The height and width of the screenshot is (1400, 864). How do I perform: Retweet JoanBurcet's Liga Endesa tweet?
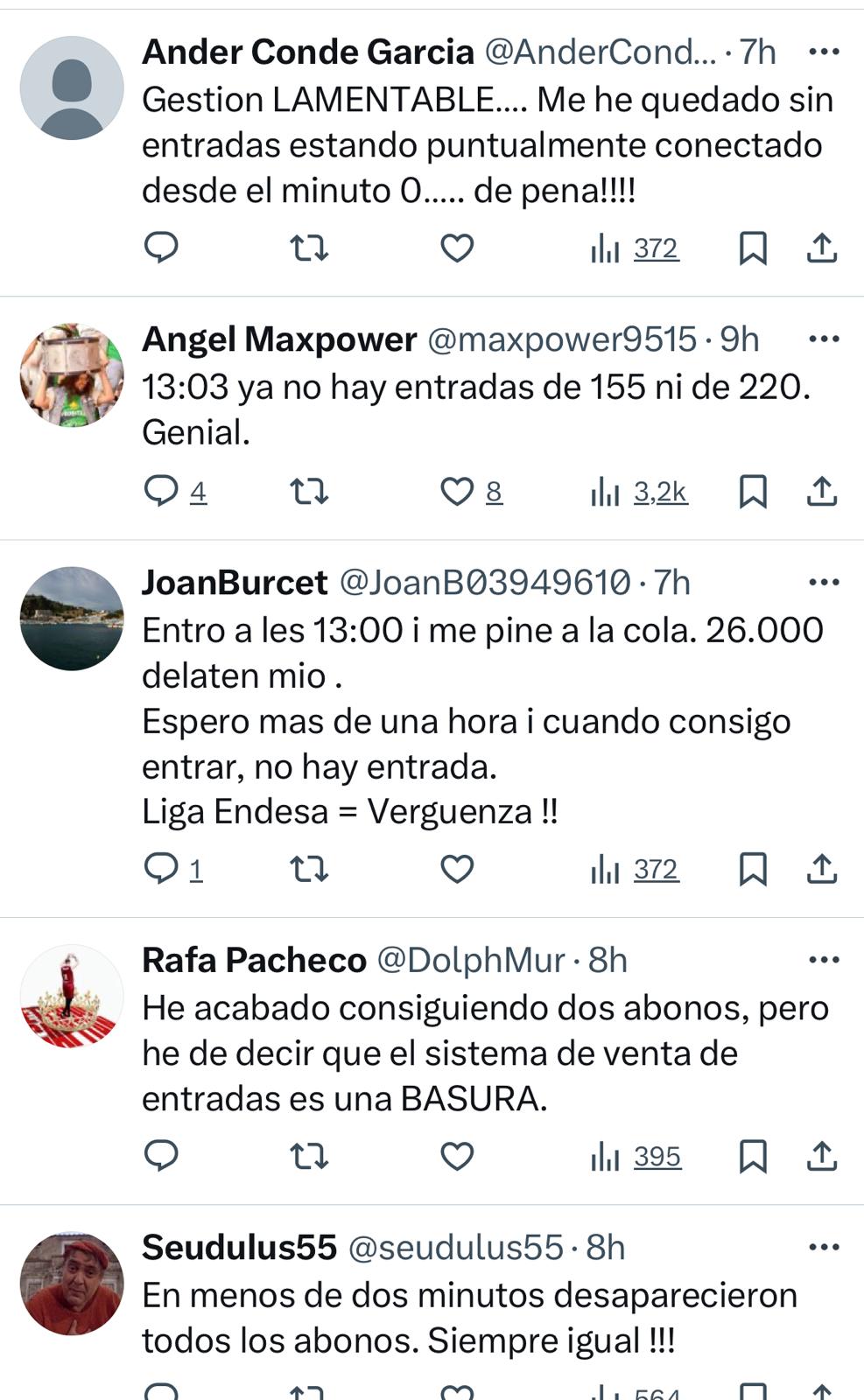[309, 869]
